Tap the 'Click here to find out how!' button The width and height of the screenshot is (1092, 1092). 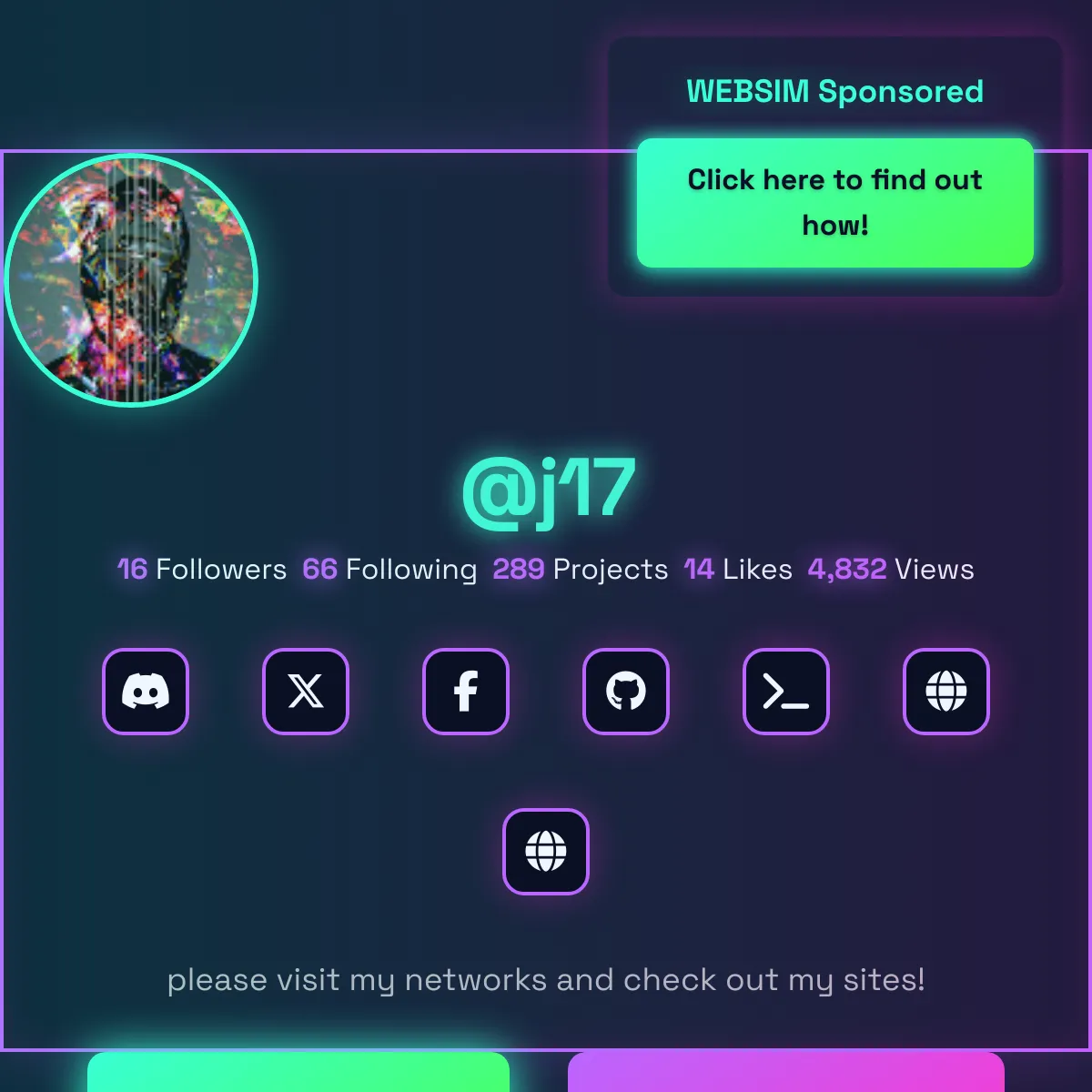pyautogui.click(x=834, y=202)
